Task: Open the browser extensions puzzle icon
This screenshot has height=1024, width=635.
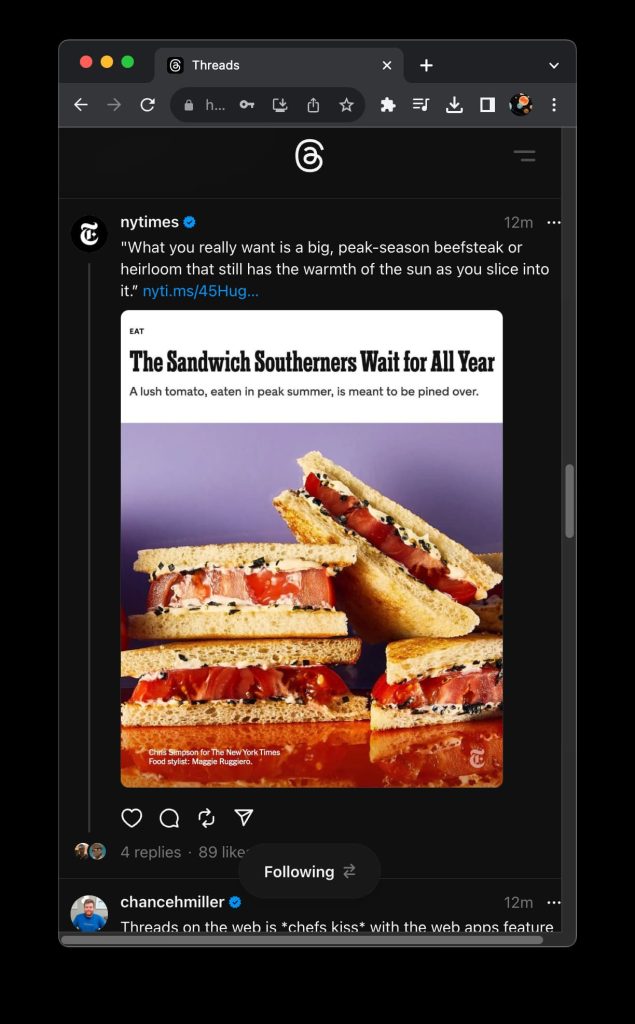Action: click(x=388, y=105)
